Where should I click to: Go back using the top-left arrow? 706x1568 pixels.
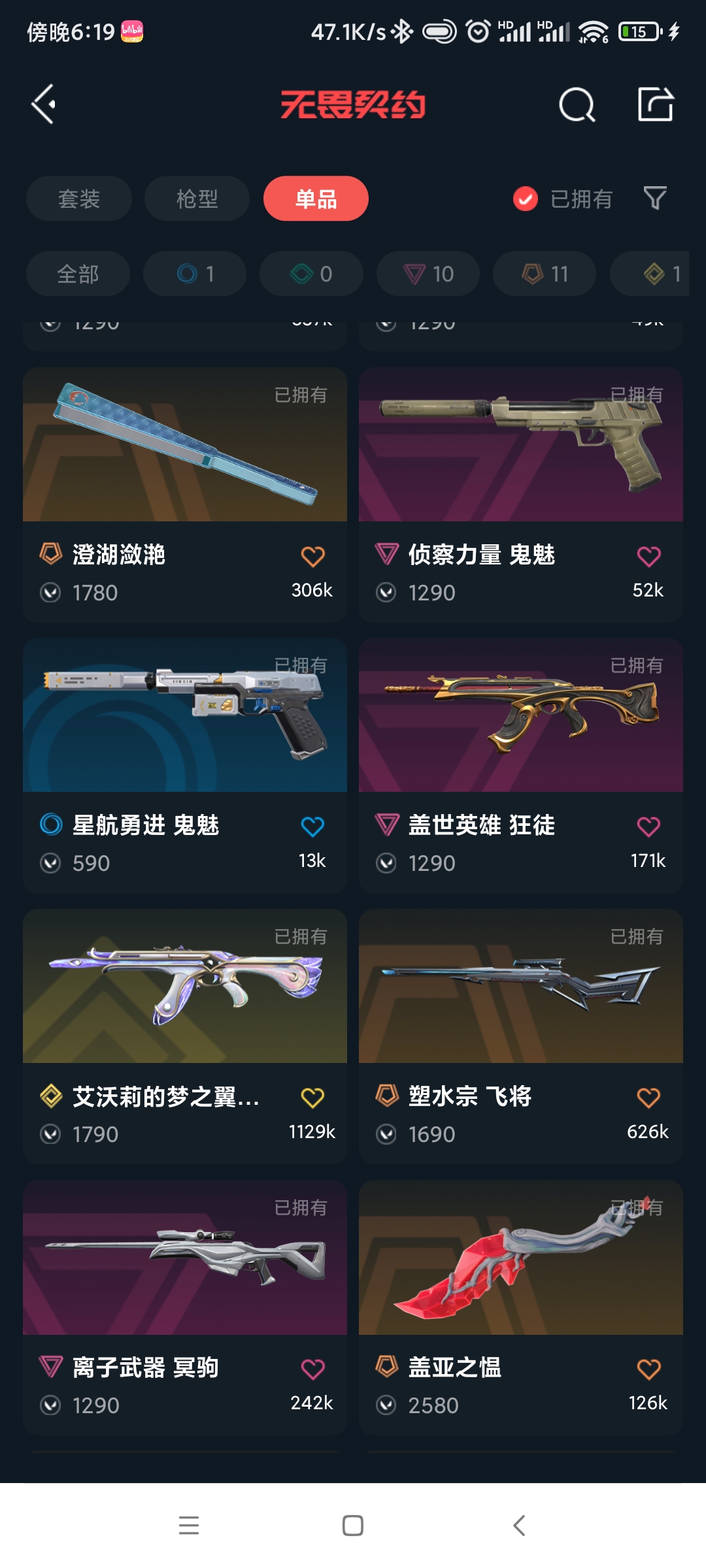coord(43,105)
